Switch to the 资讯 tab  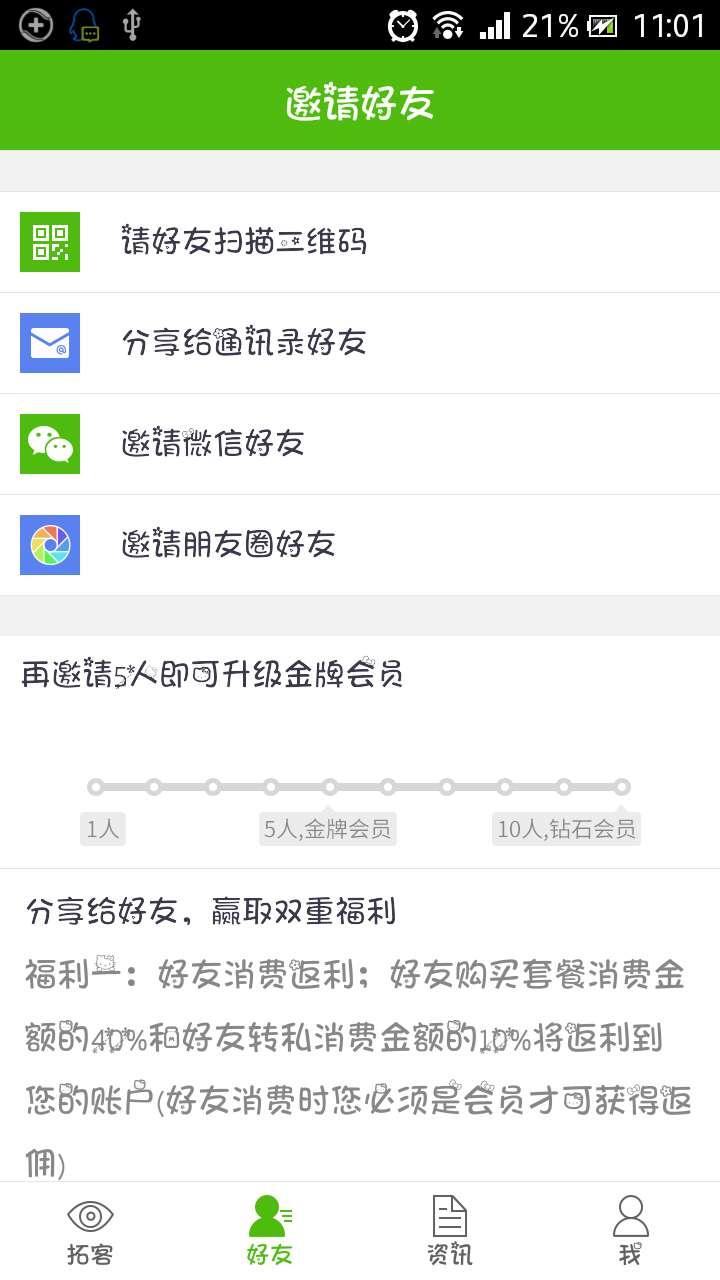[450, 1228]
